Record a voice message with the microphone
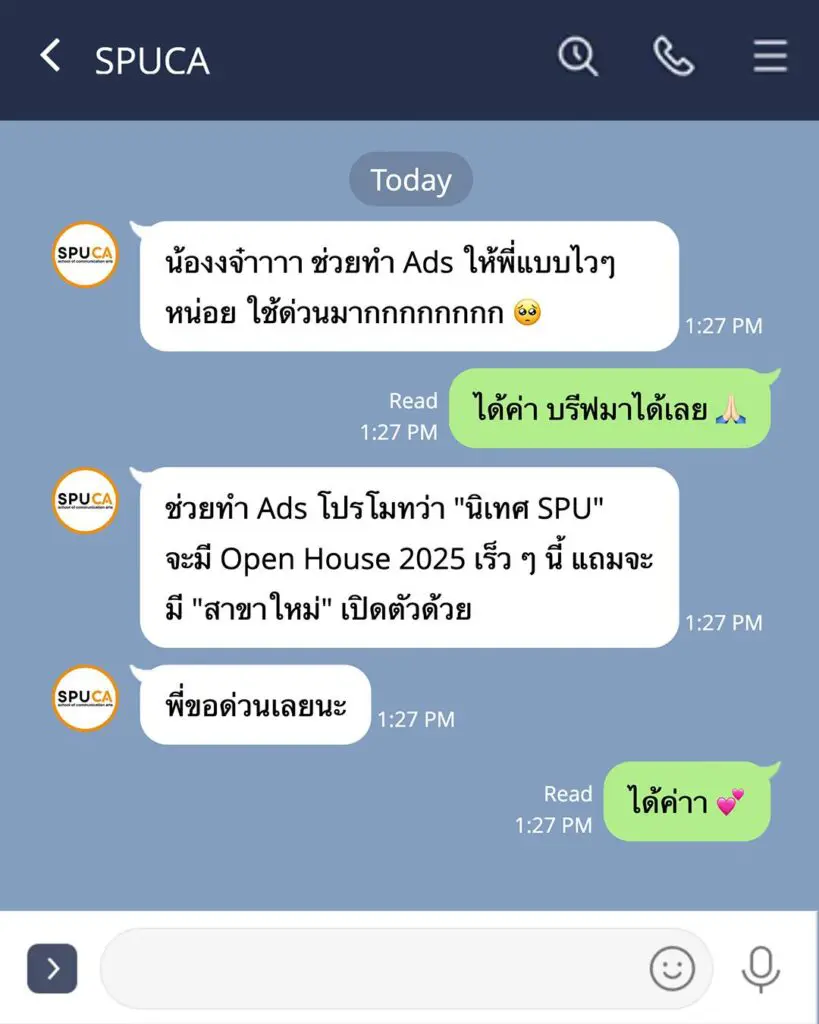This screenshot has height=1024, width=819. [760, 968]
